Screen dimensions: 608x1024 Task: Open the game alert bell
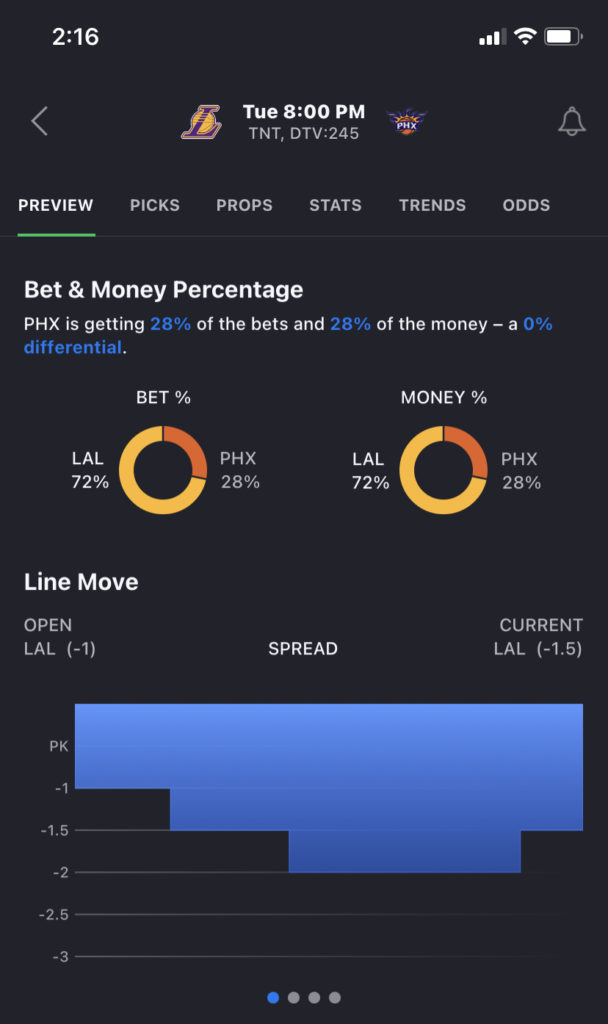click(x=571, y=121)
